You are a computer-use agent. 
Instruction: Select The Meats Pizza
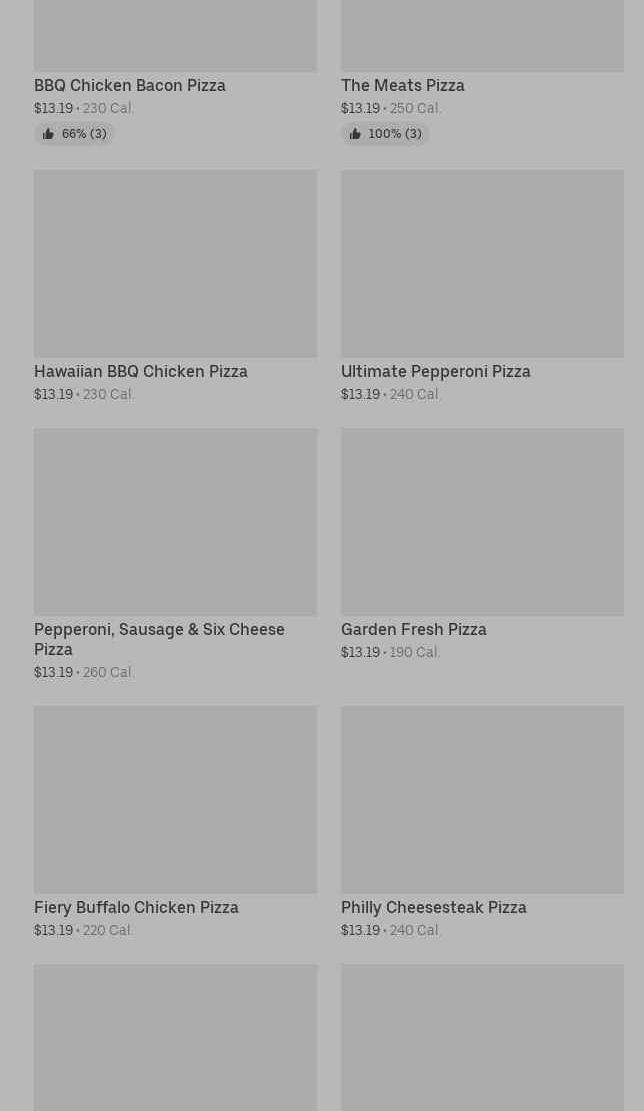tap(403, 86)
